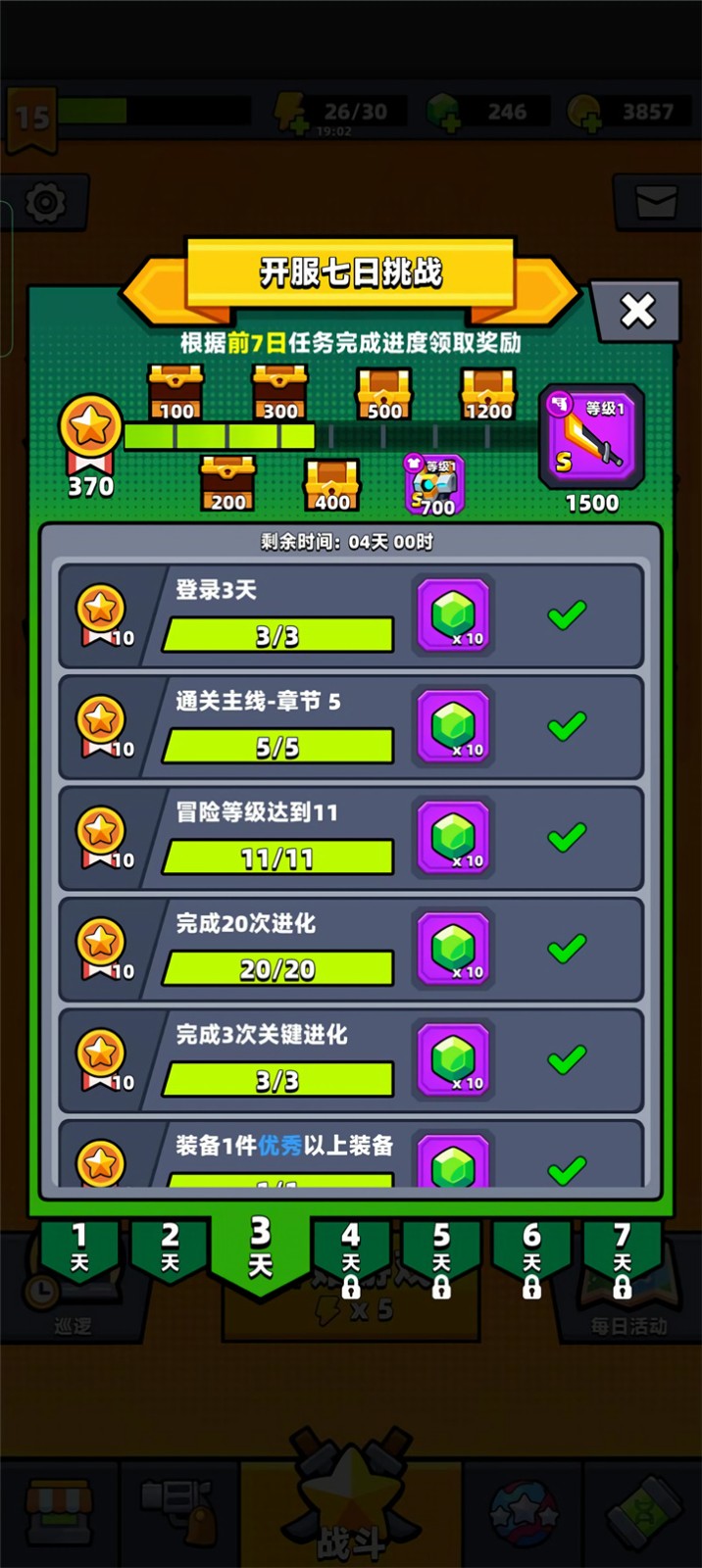Switch to the 1天 tab
Screen dimensions: 702x1568
click(x=79, y=1249)
